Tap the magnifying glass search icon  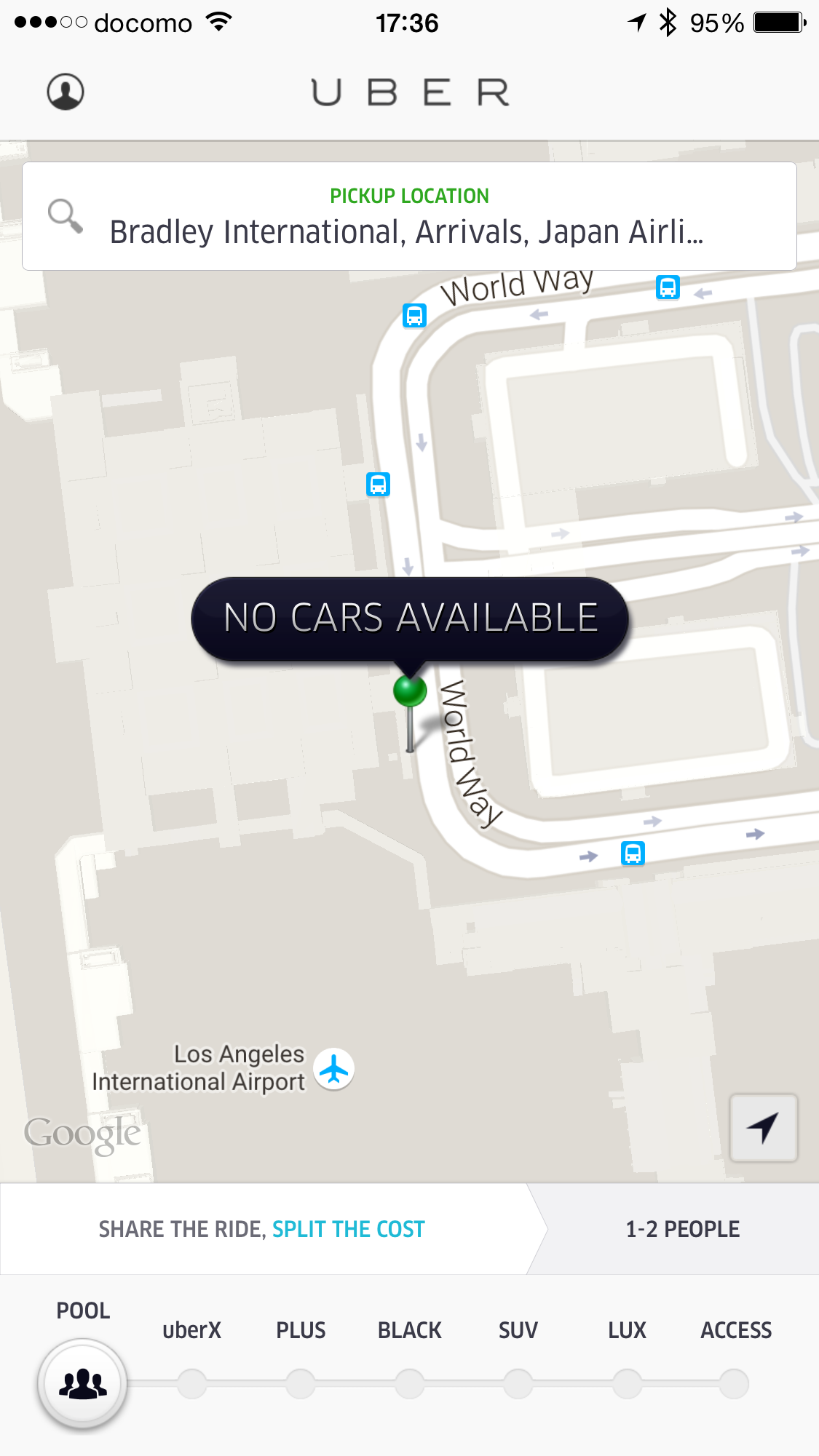64,216
